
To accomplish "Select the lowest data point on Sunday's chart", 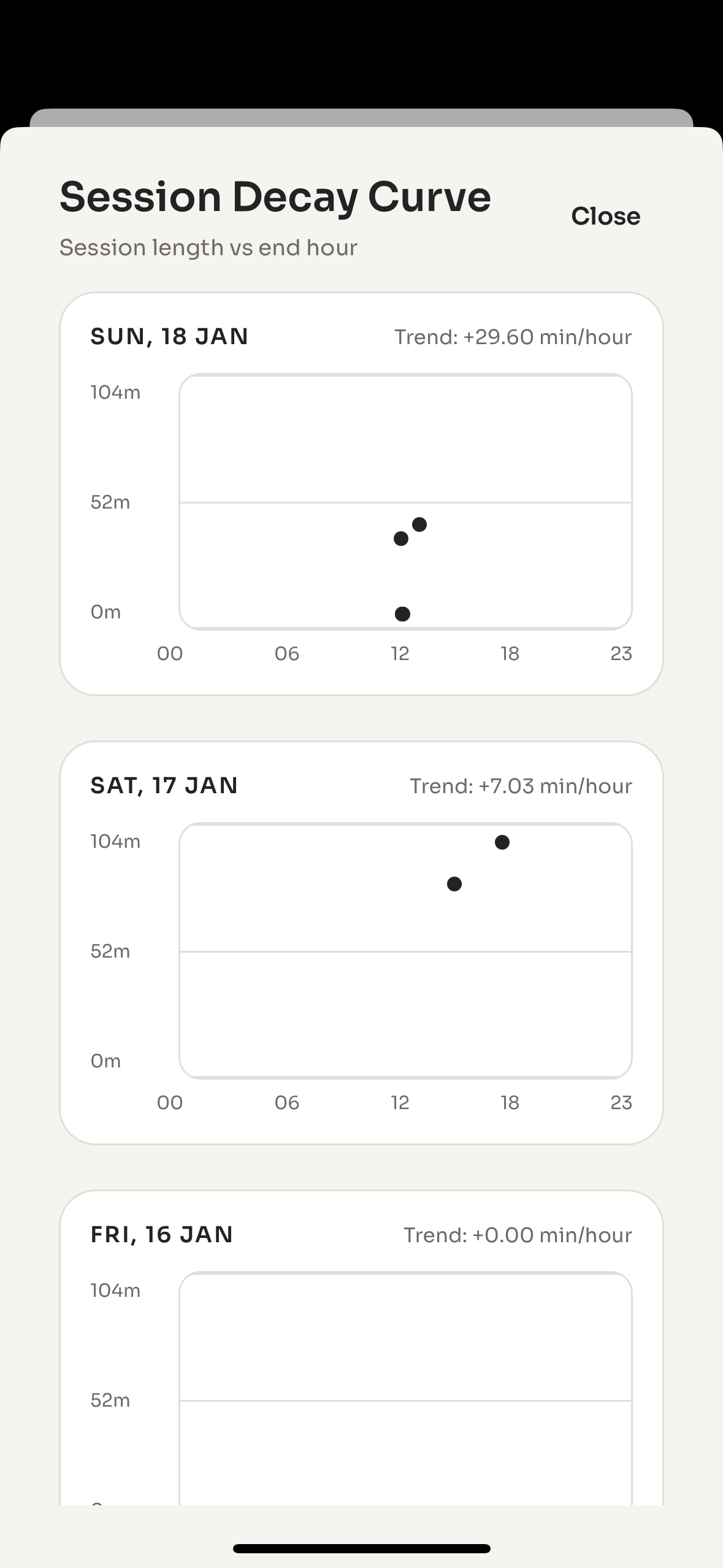I will [402, 613].
